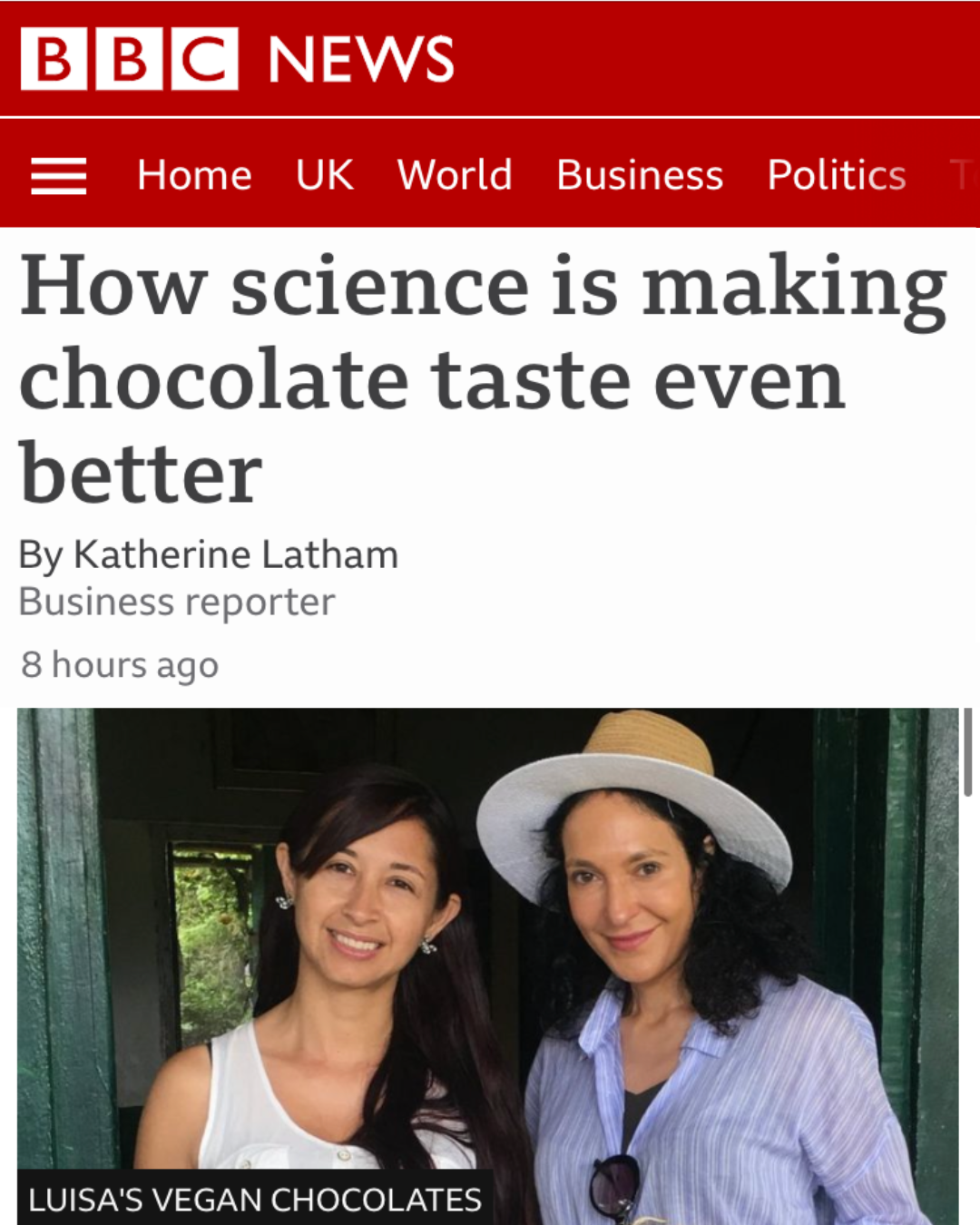The width and height of the screenshot is (980, 1225).
Task: Open the Politics section
Action: click(836, 175)
